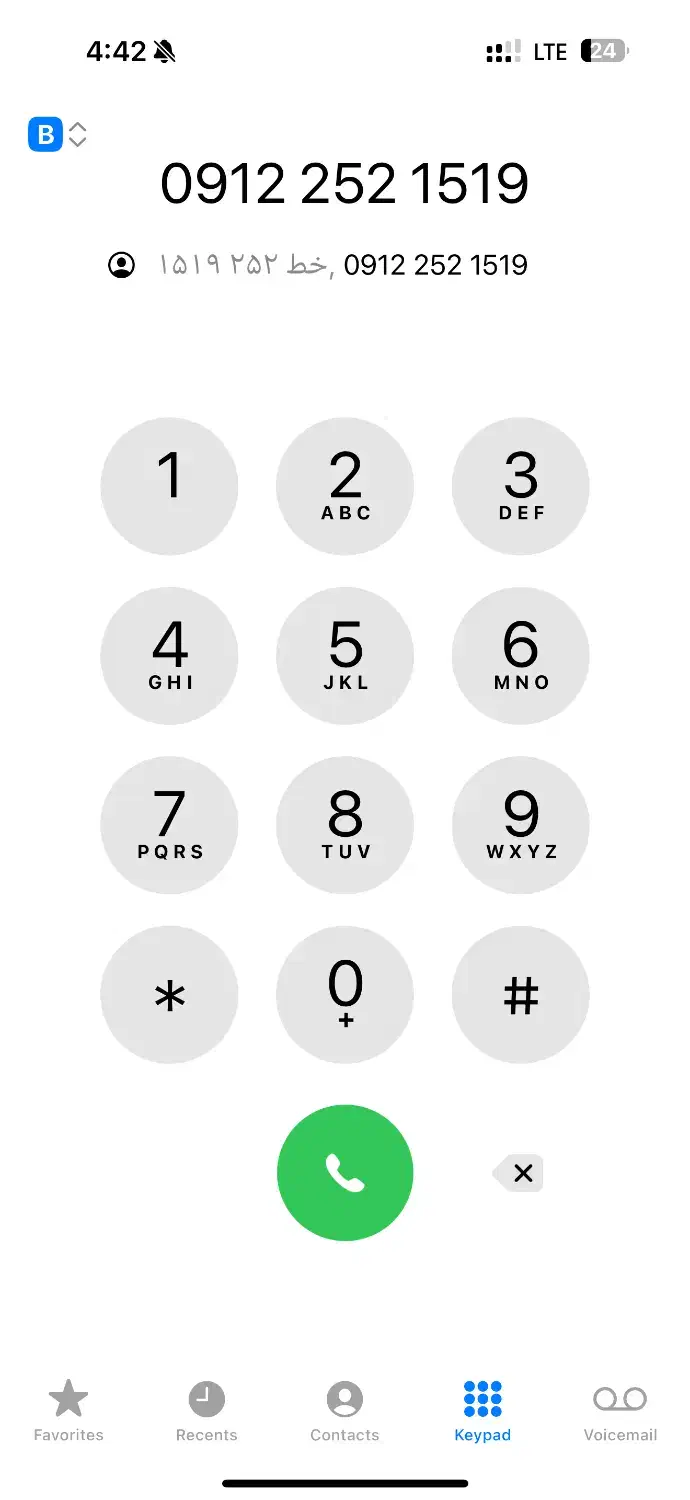Viewport: 690px width, 1500px height.
Task: Open the Recents tab
Action: click(207, 1410)
